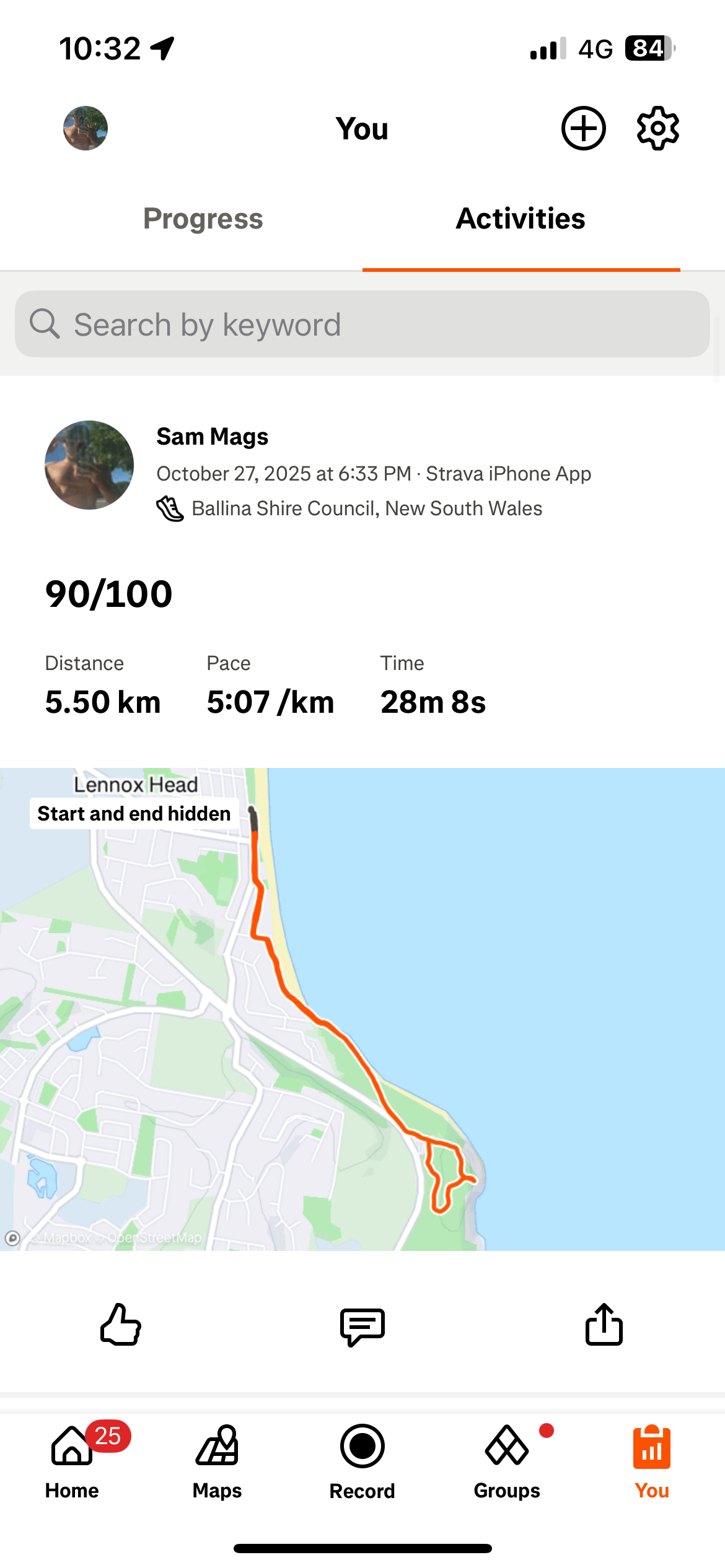Start recording from the Record tab
725x1568 pixels.
point(362,1461)
